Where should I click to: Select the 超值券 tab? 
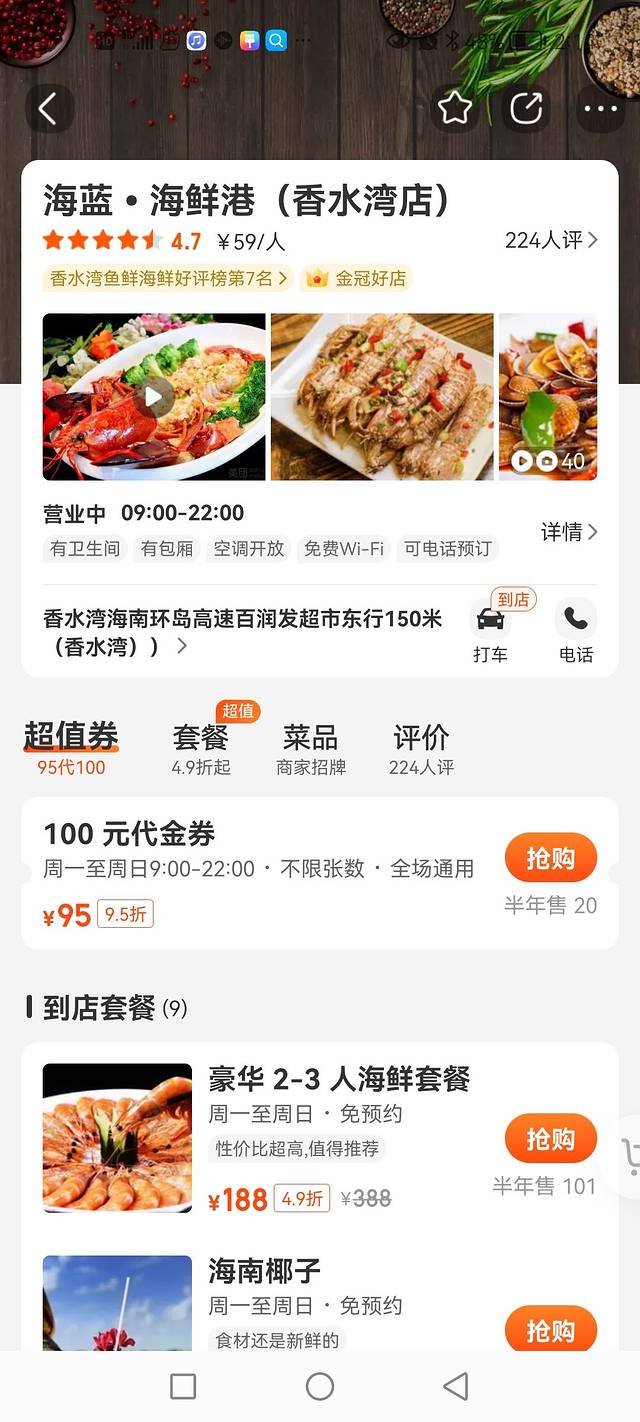71,746
